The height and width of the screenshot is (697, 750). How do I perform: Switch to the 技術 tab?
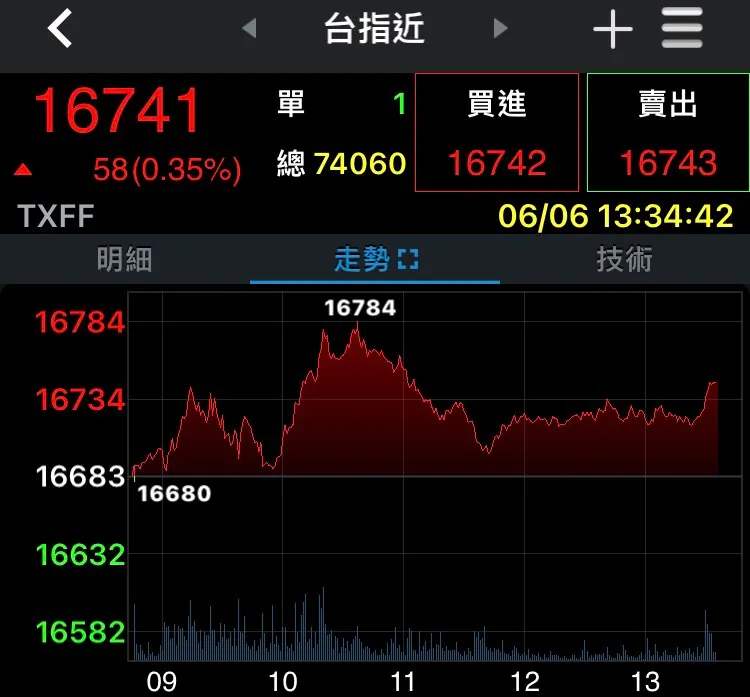coord(624,260)
